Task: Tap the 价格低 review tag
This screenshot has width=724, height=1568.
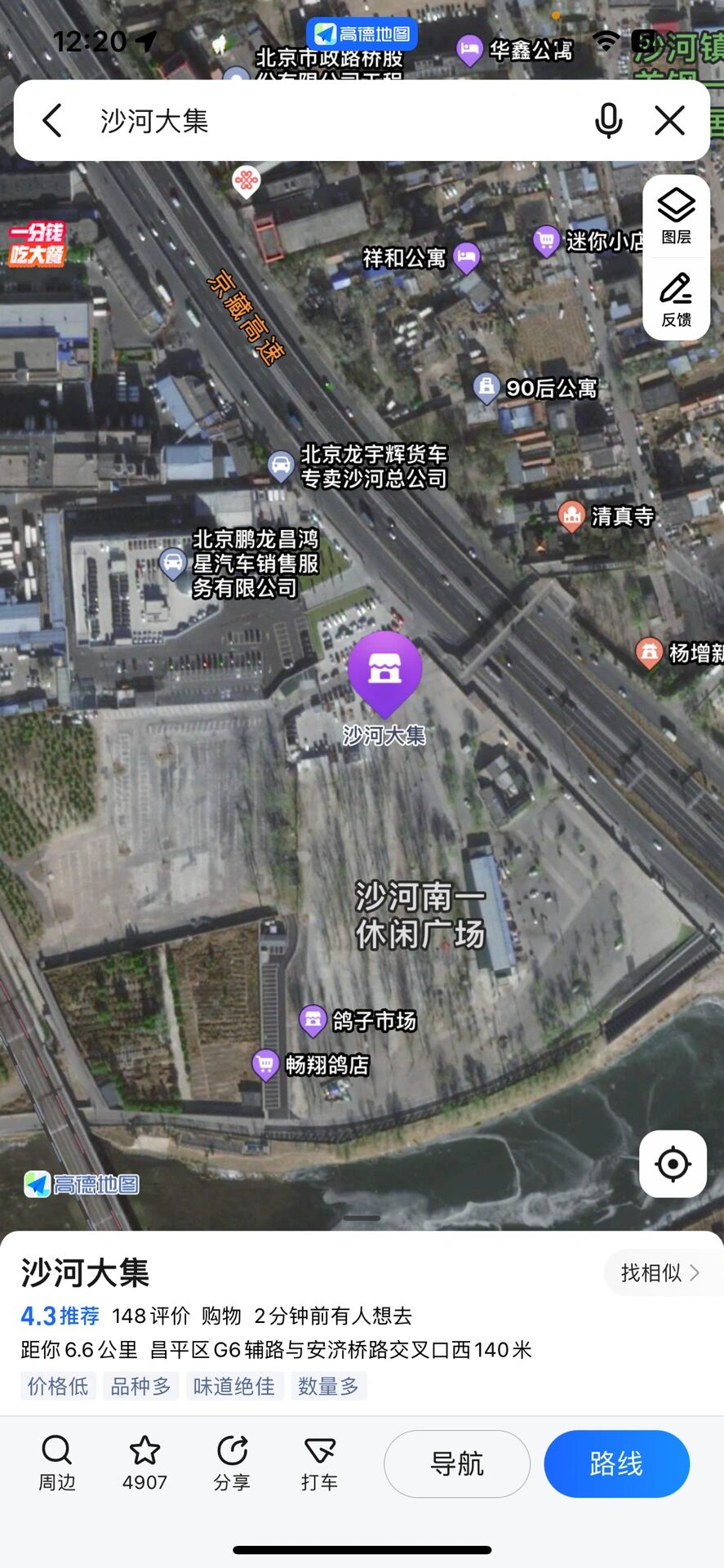Action: point(56,1386)
